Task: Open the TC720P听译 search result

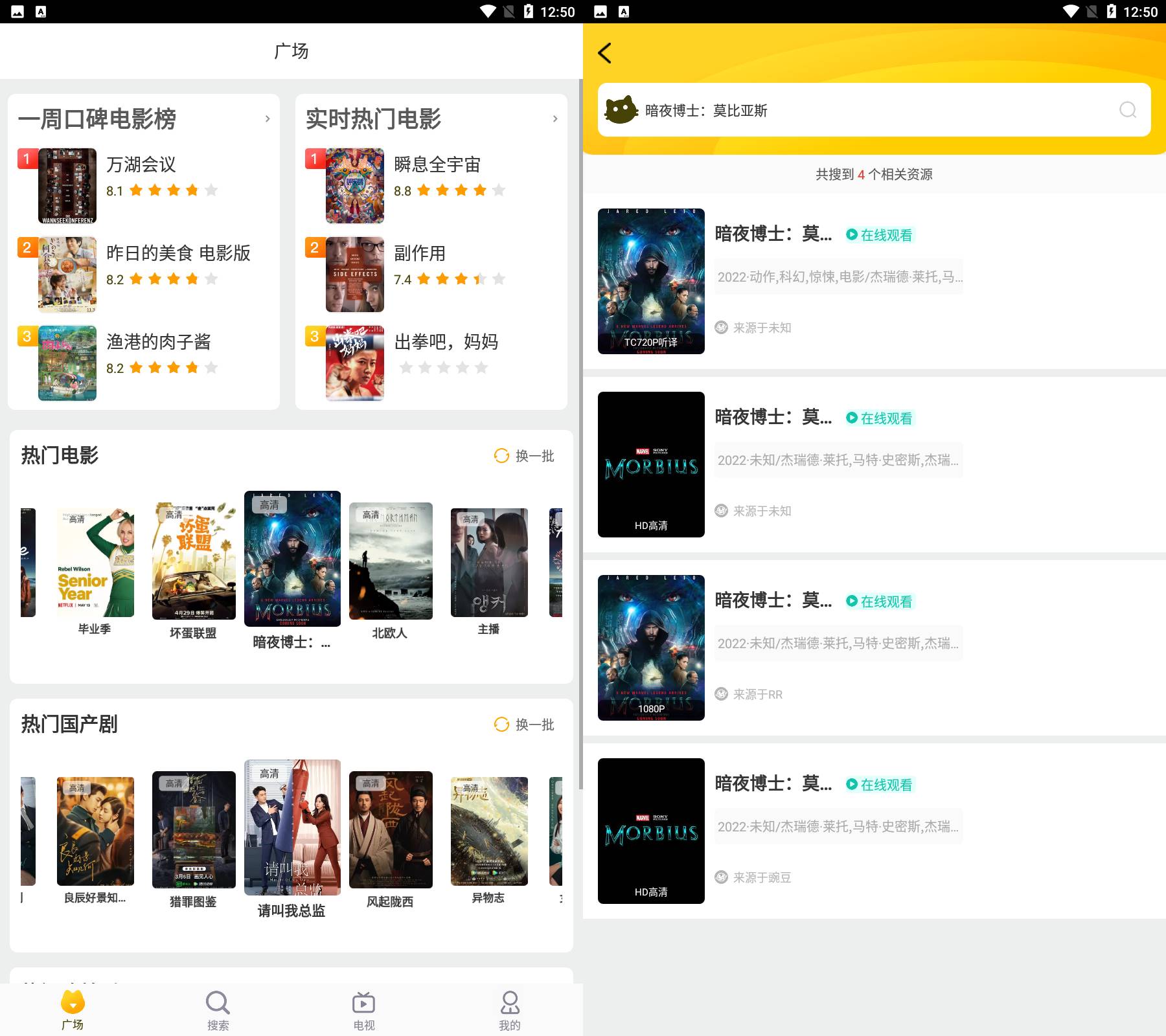Action: tap(651, 281)
